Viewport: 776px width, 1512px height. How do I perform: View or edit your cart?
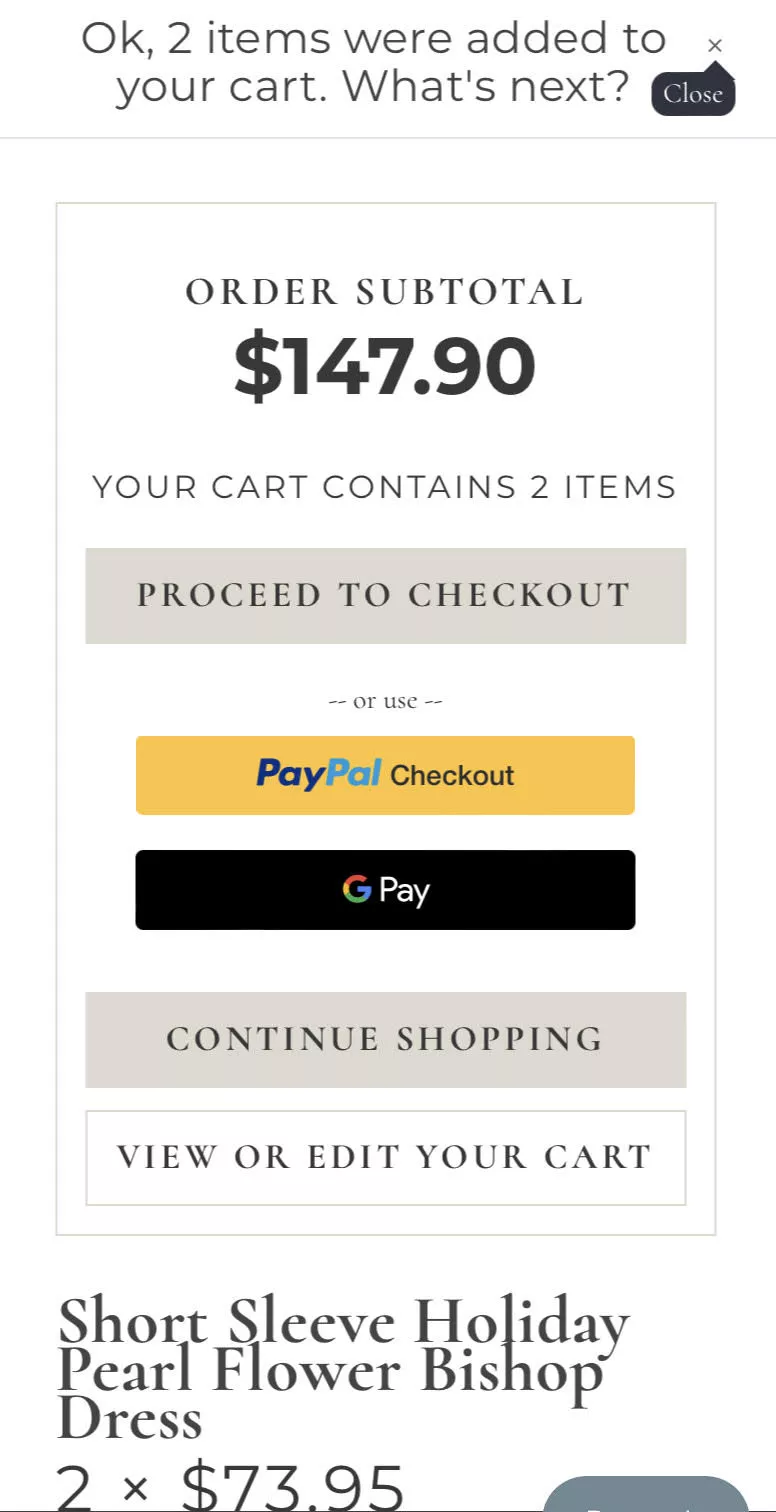pyautogui.click(x=385, y=1157)
